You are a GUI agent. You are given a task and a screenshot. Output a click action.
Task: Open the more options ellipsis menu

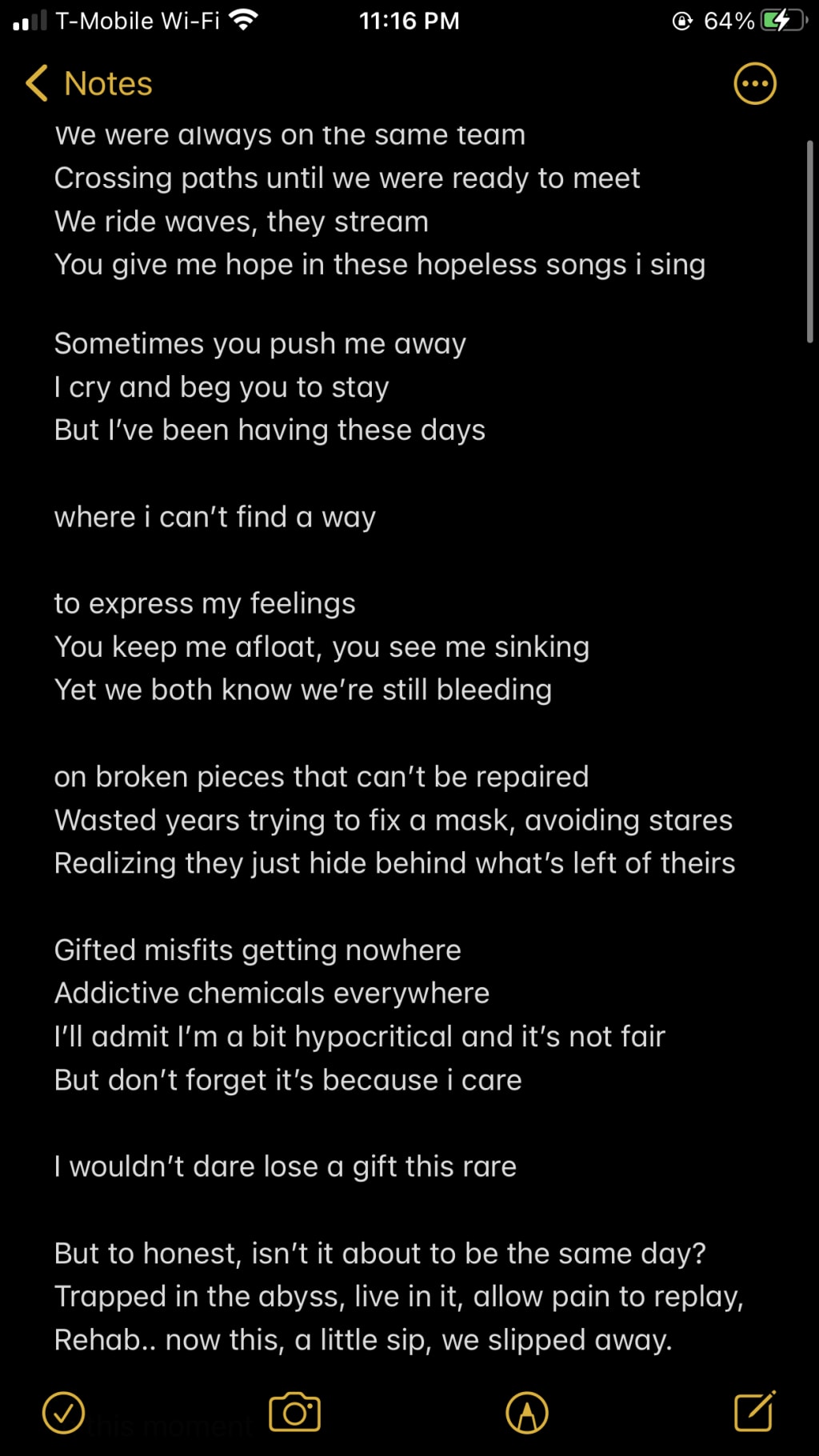[x=754, y=83]
